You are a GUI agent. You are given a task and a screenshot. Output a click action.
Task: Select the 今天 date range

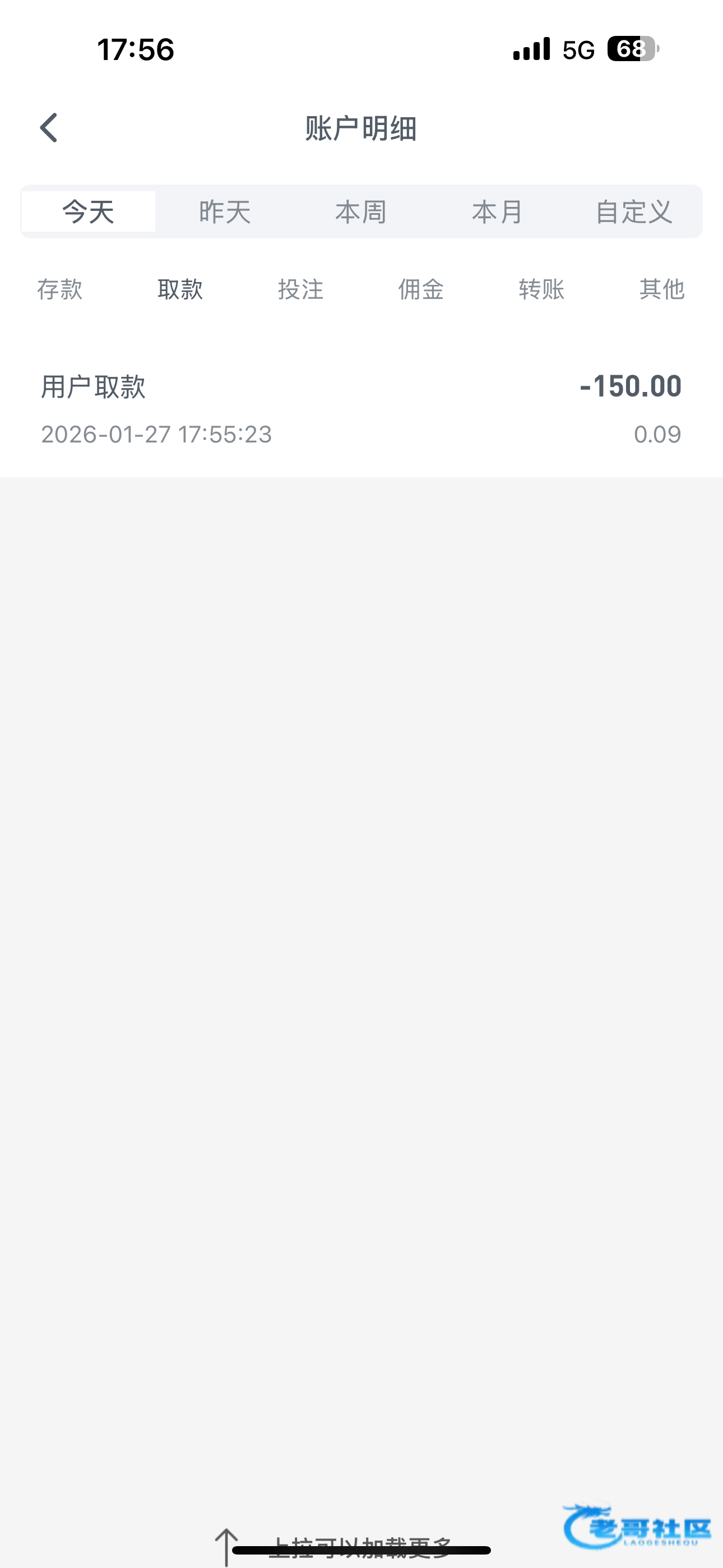(89, 212)
